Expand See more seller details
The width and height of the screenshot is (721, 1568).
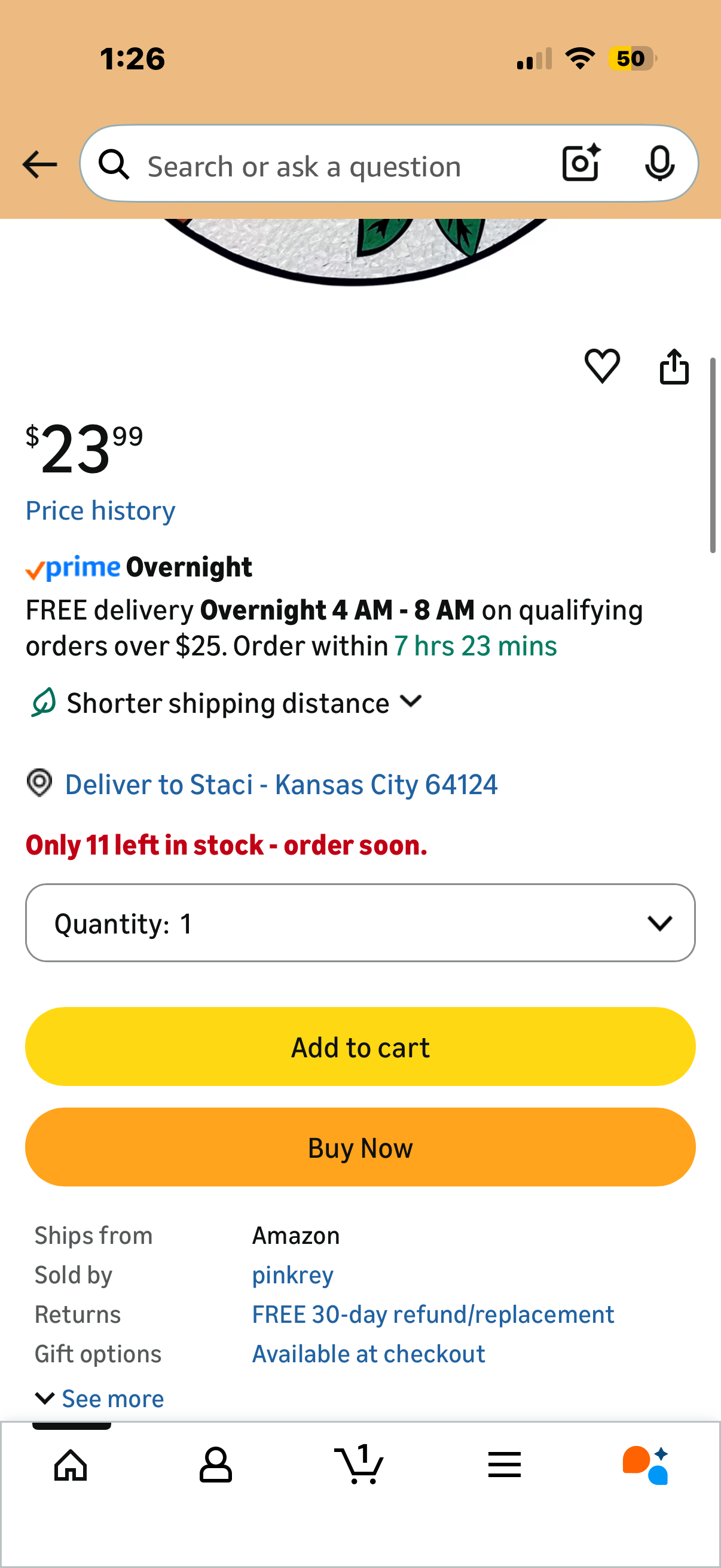click(x=100, y=1398)
